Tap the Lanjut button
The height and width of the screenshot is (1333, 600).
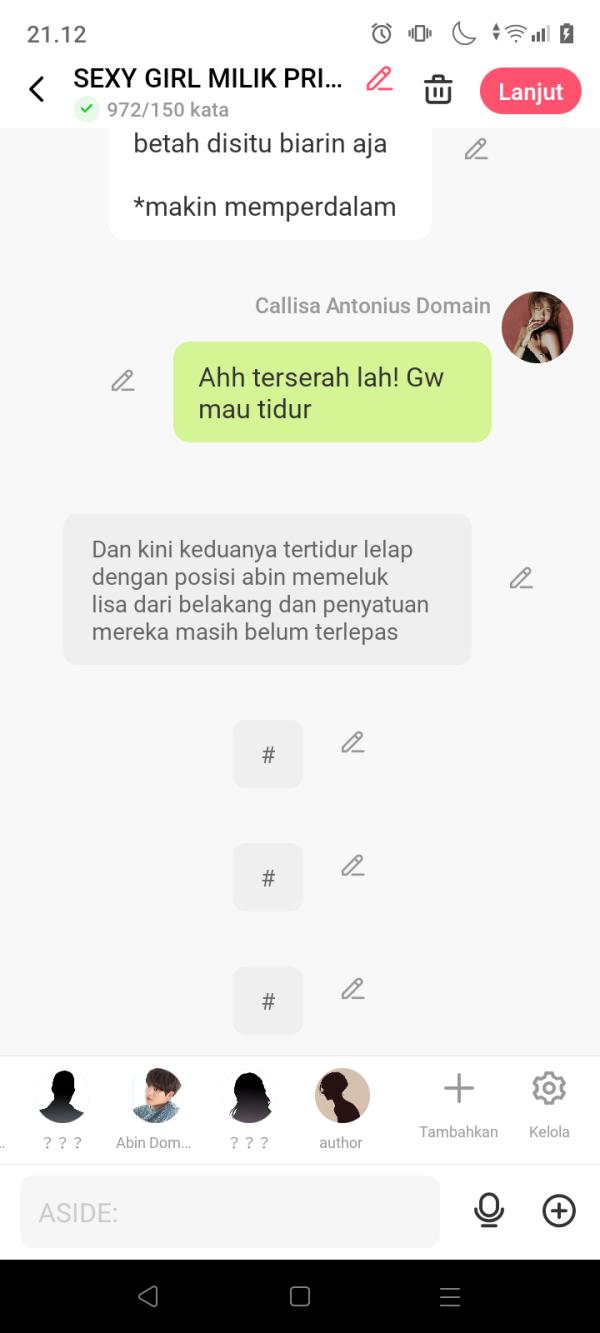(530, 91)
